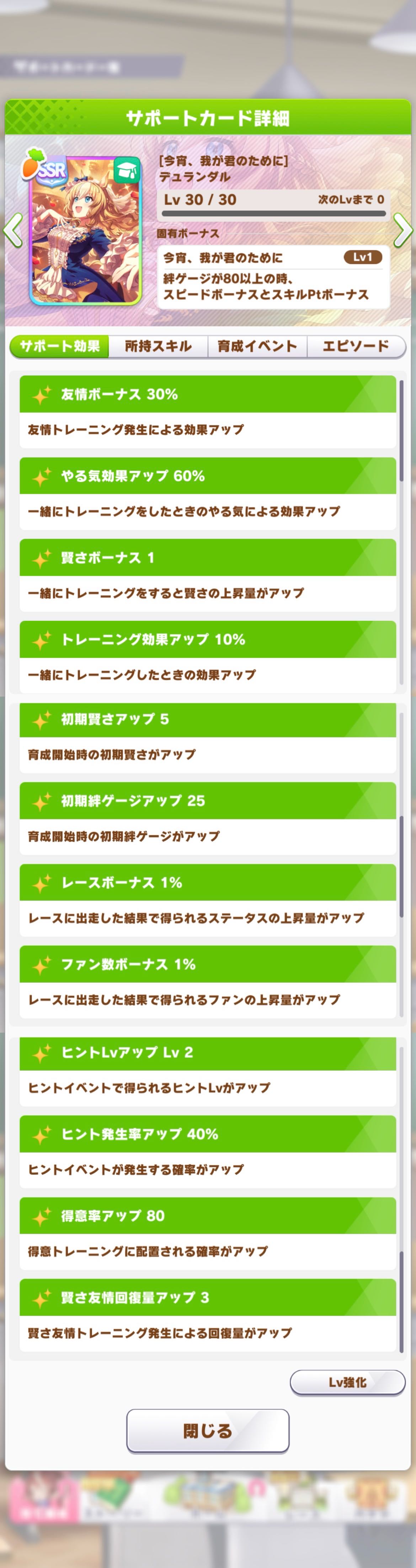
Task: Switch to the 所持スキル tab
Action: point(158,346)
